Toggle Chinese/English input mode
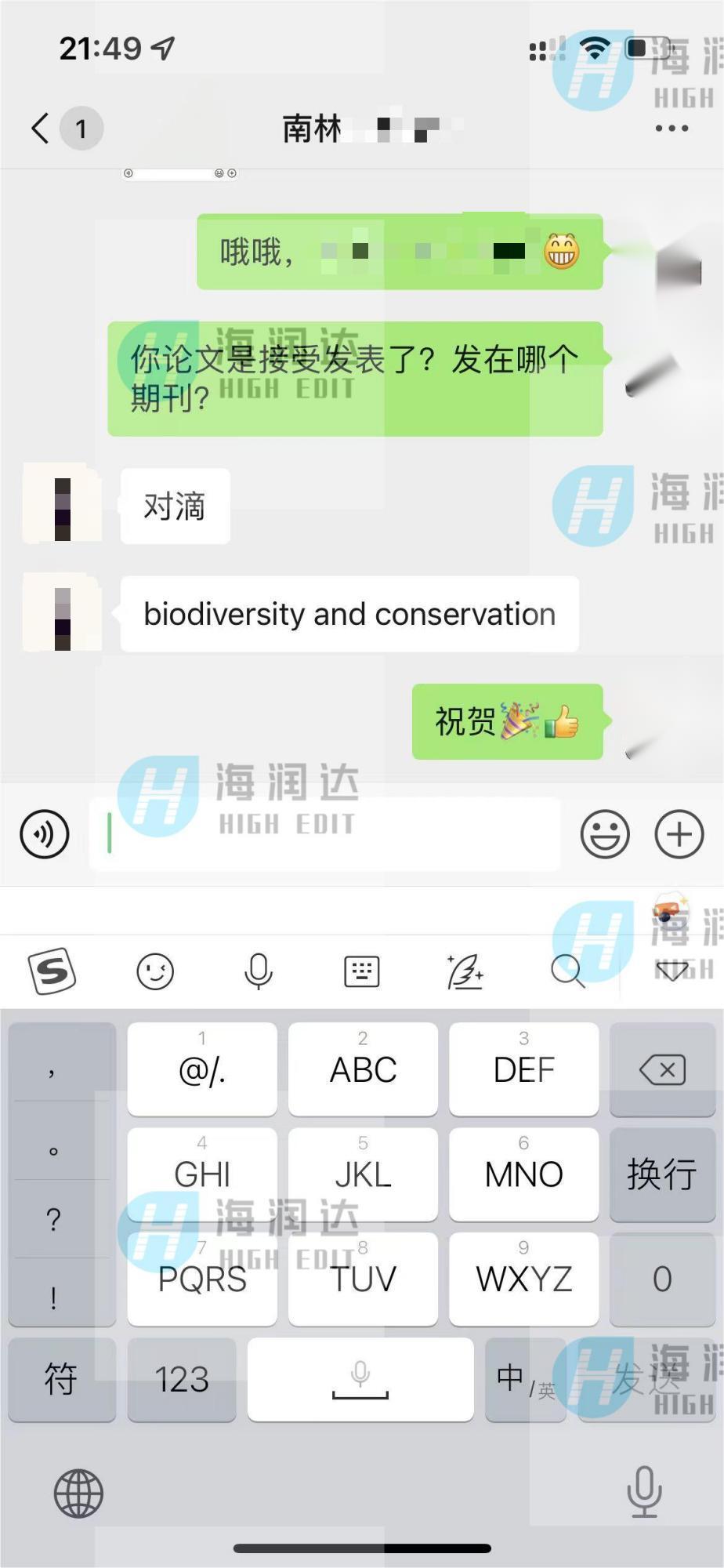This screenshot has height=1568, width=724. click(x=525, y=1379)
